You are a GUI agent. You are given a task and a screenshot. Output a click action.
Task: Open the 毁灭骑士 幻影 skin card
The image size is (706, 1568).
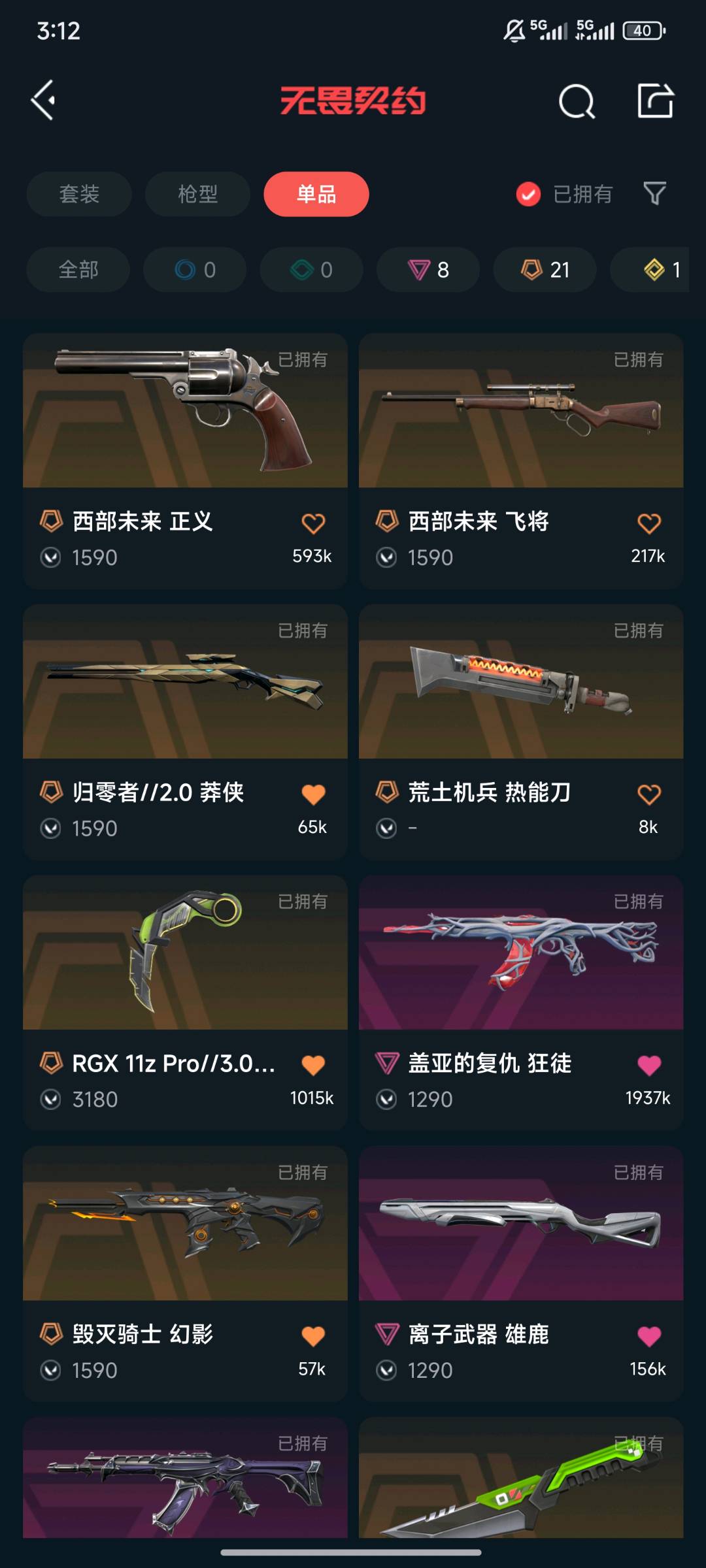pyautogui.click(x=185, y=1274)
